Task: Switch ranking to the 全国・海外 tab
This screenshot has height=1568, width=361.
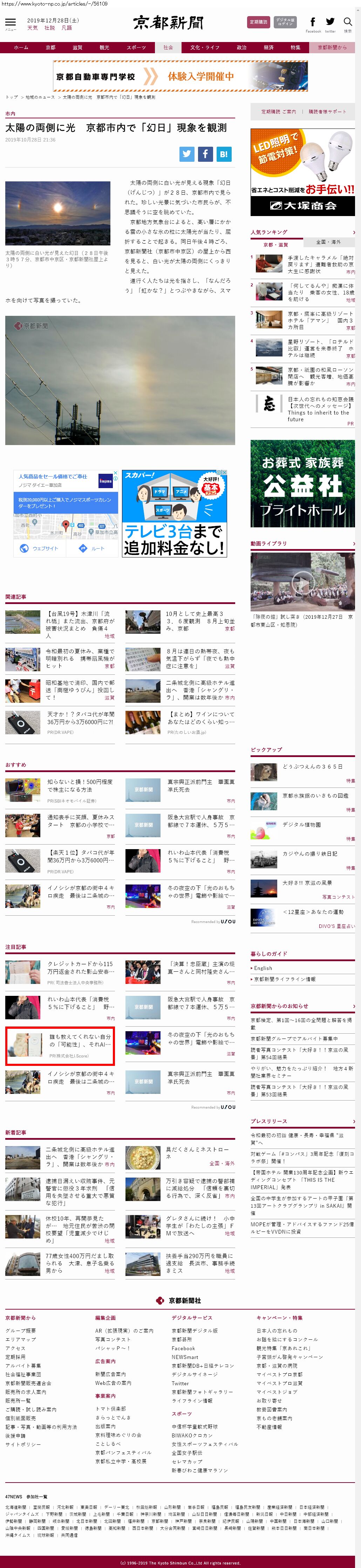Action: tap(328, 242)
